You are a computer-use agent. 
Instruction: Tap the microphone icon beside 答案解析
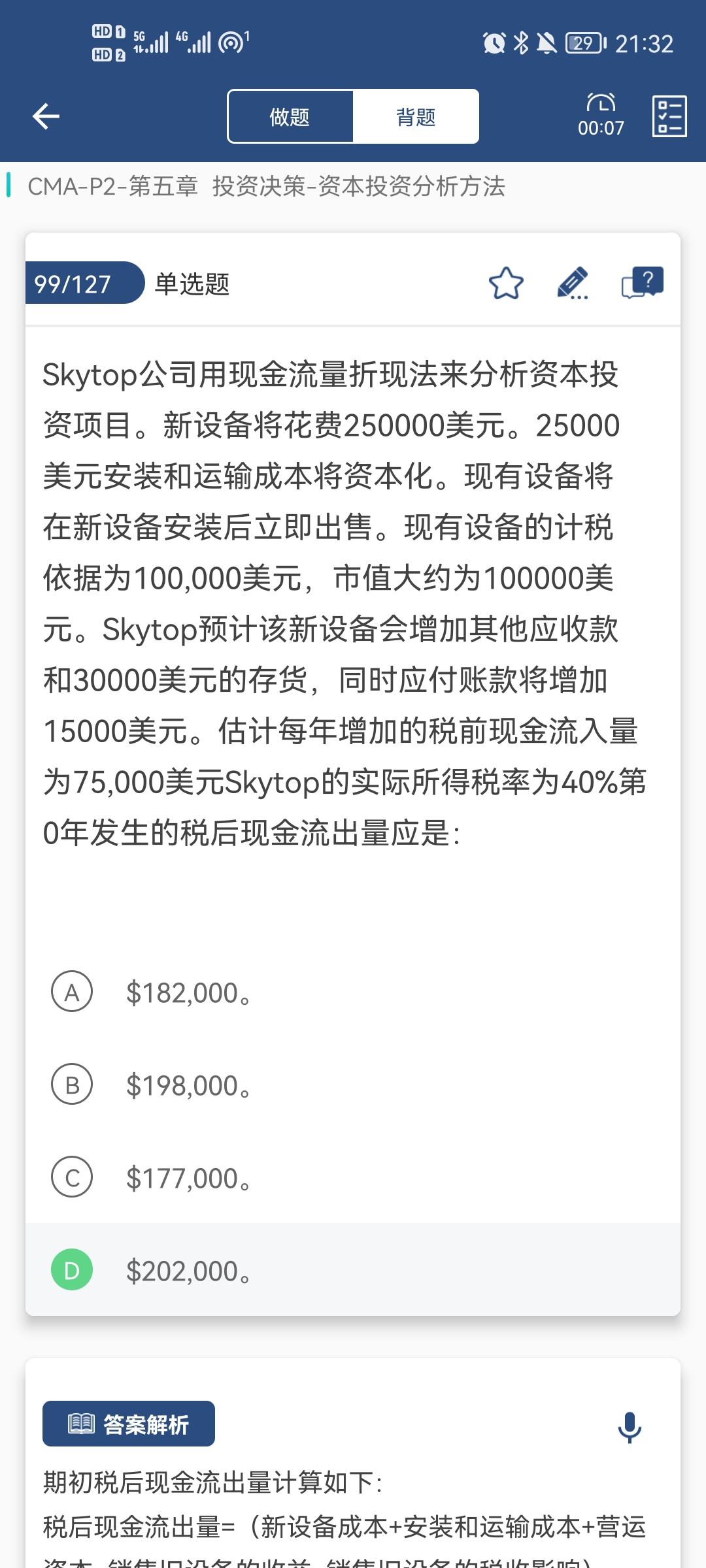click(630, 1427)
